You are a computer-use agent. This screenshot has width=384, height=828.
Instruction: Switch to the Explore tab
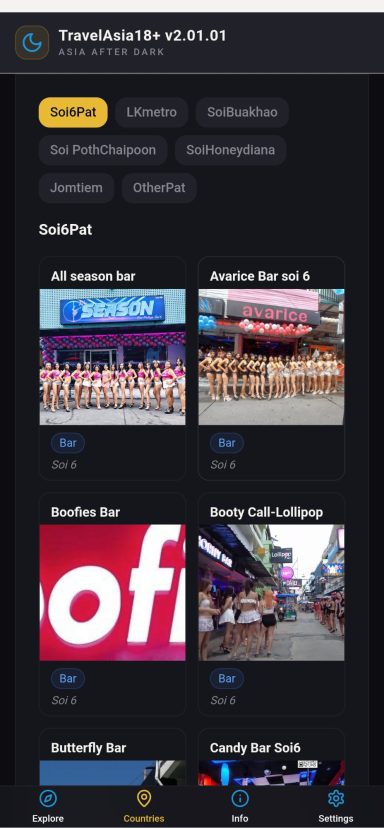click(48, 807)
